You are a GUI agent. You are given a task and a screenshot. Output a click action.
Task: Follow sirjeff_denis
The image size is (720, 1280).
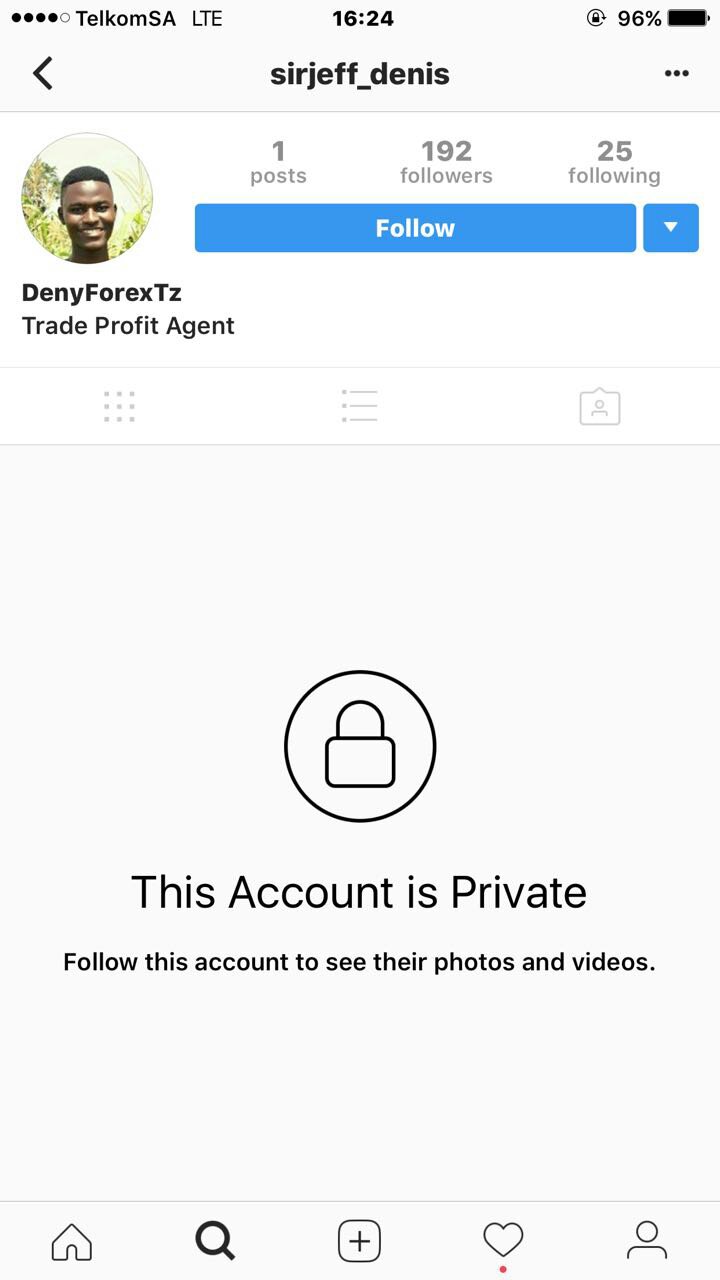click(415, 228)
